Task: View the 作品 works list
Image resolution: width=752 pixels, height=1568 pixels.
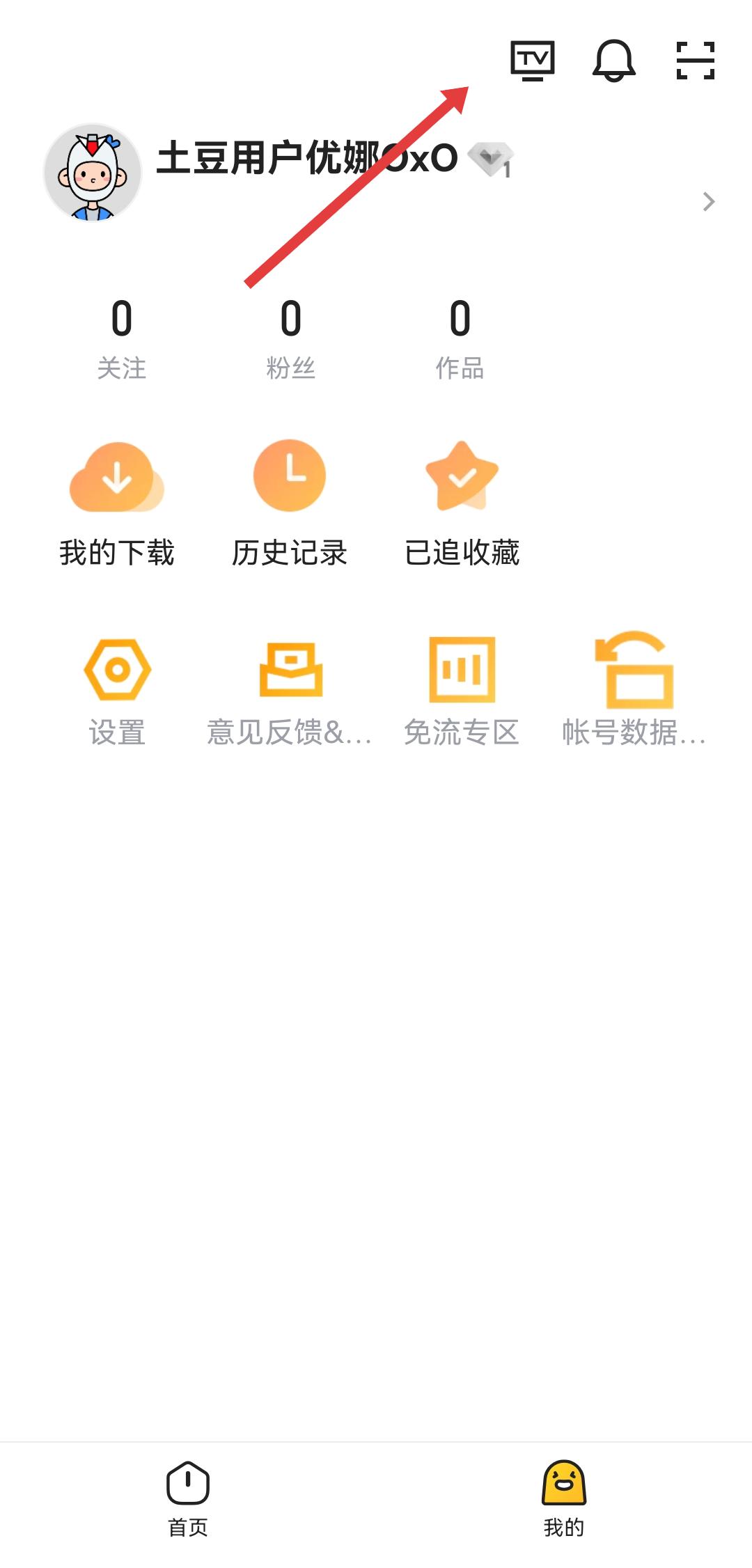Action: [x=460, y=339]
